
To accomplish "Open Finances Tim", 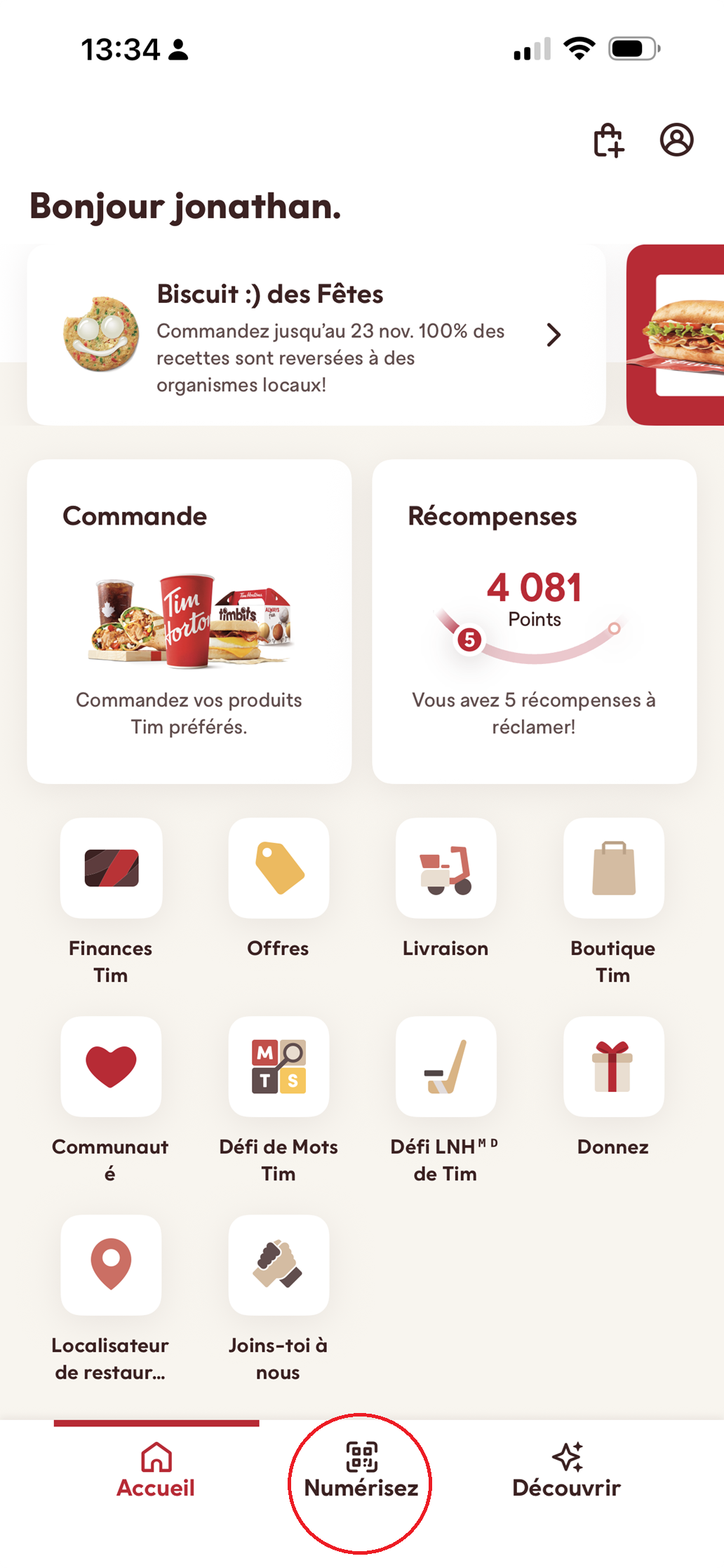I will tap(112, 868).
